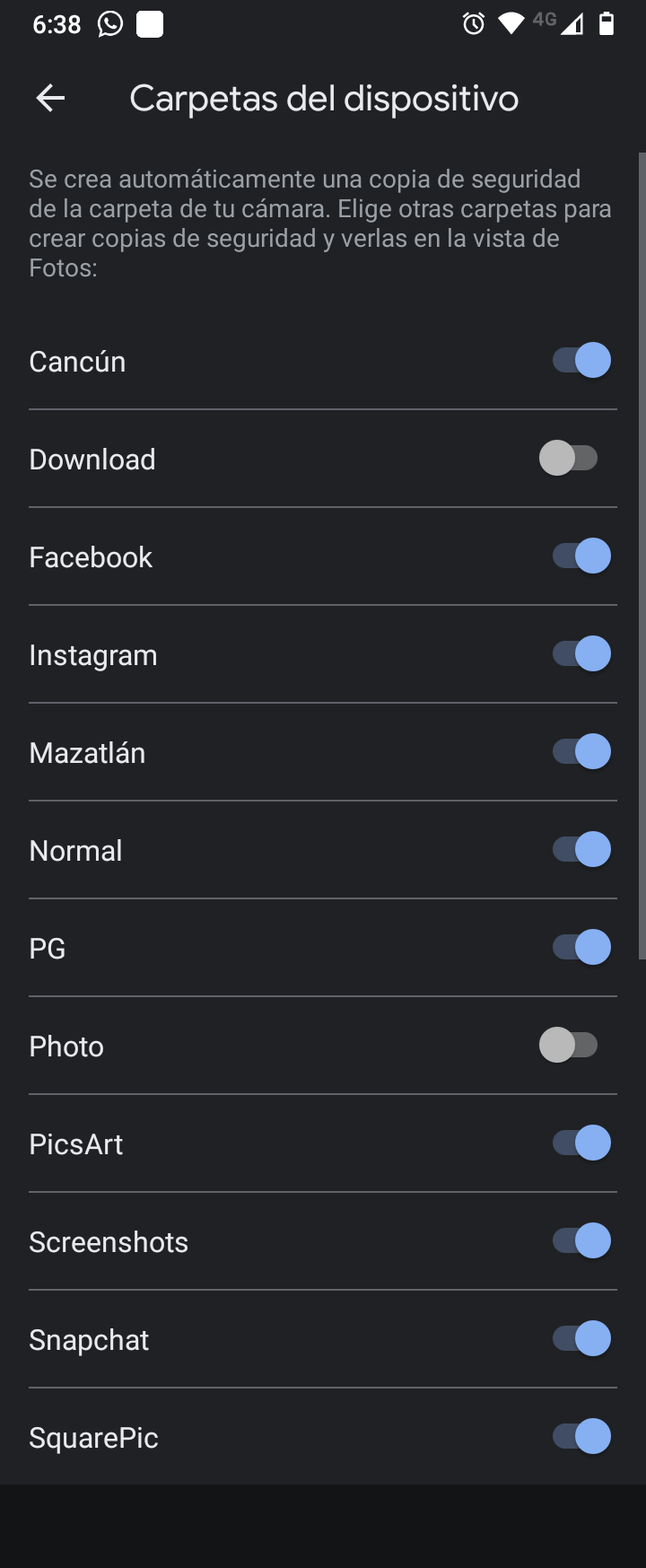
Task: Tap the Wi-Fi icon in the status bar
Action: point(511,23)
